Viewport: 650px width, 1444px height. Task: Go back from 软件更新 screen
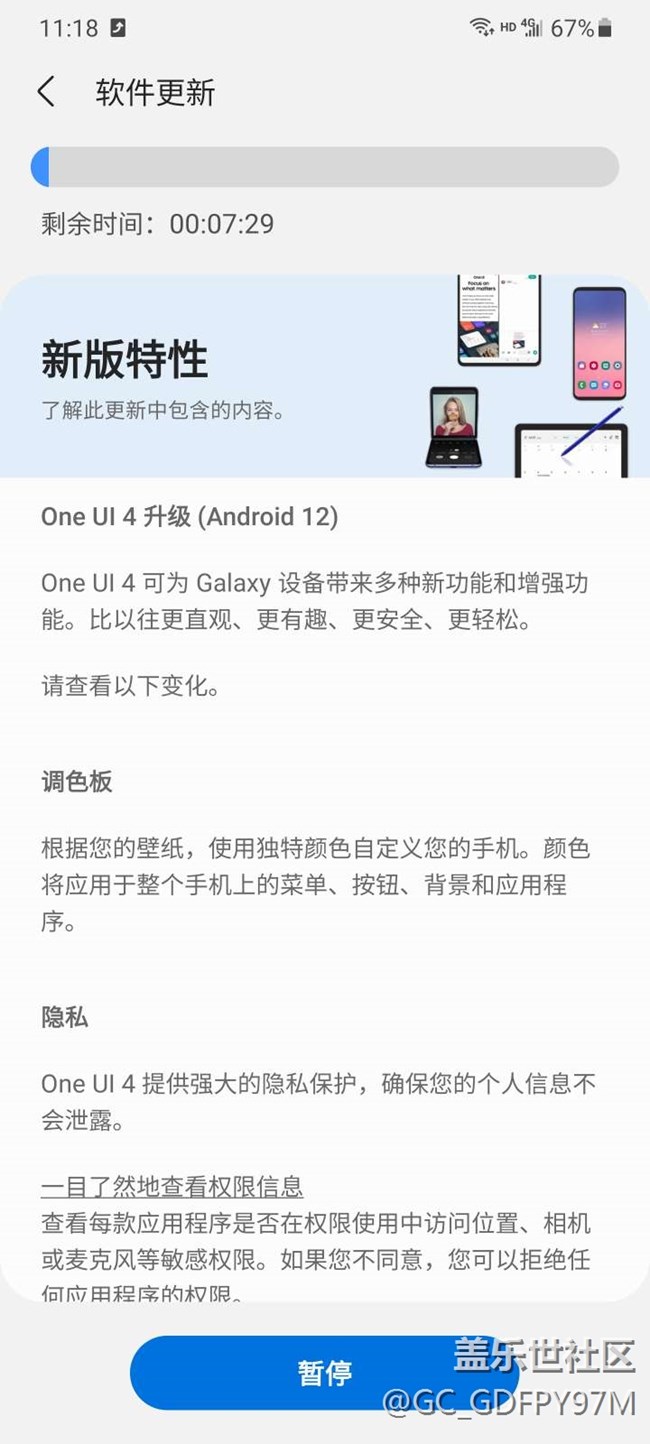tap(46, 92)
